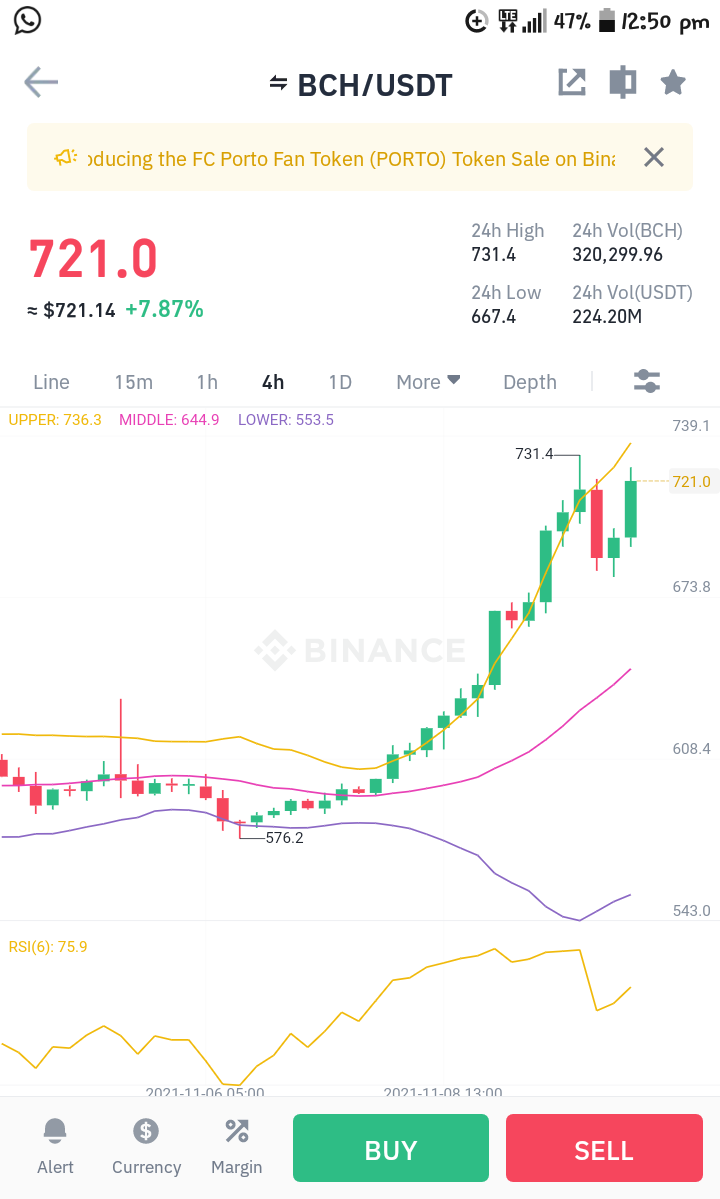Go back using the arrow

pyautogui.click(x=41, y=82)
